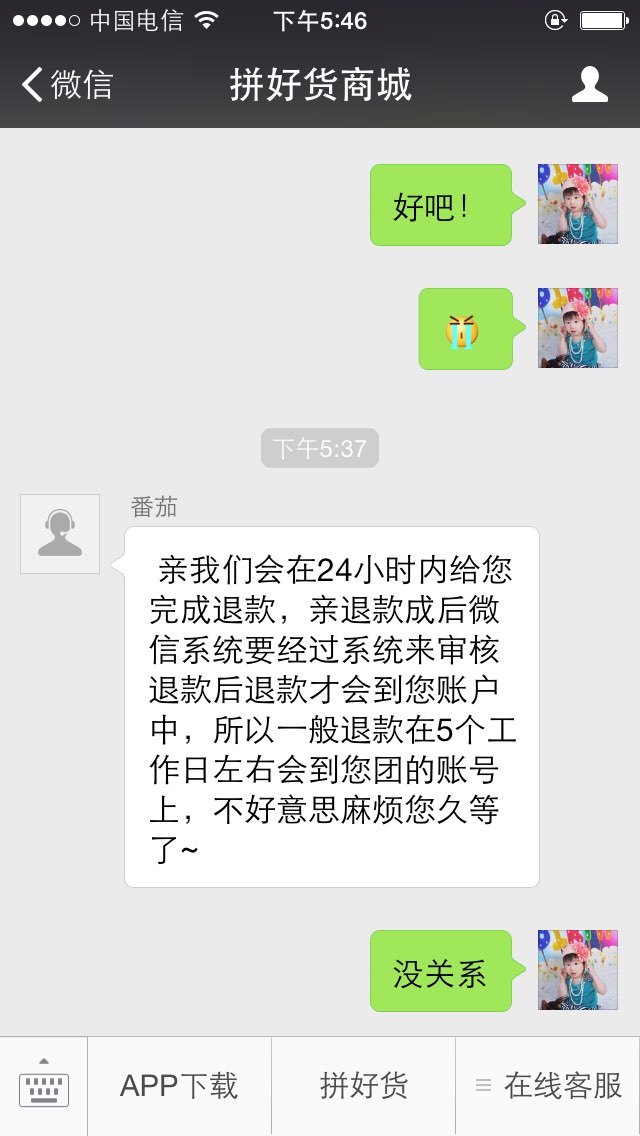Switch to keyboard input mode
This screenshot has width=640, height=1136.
click(x=44, y=1086)
